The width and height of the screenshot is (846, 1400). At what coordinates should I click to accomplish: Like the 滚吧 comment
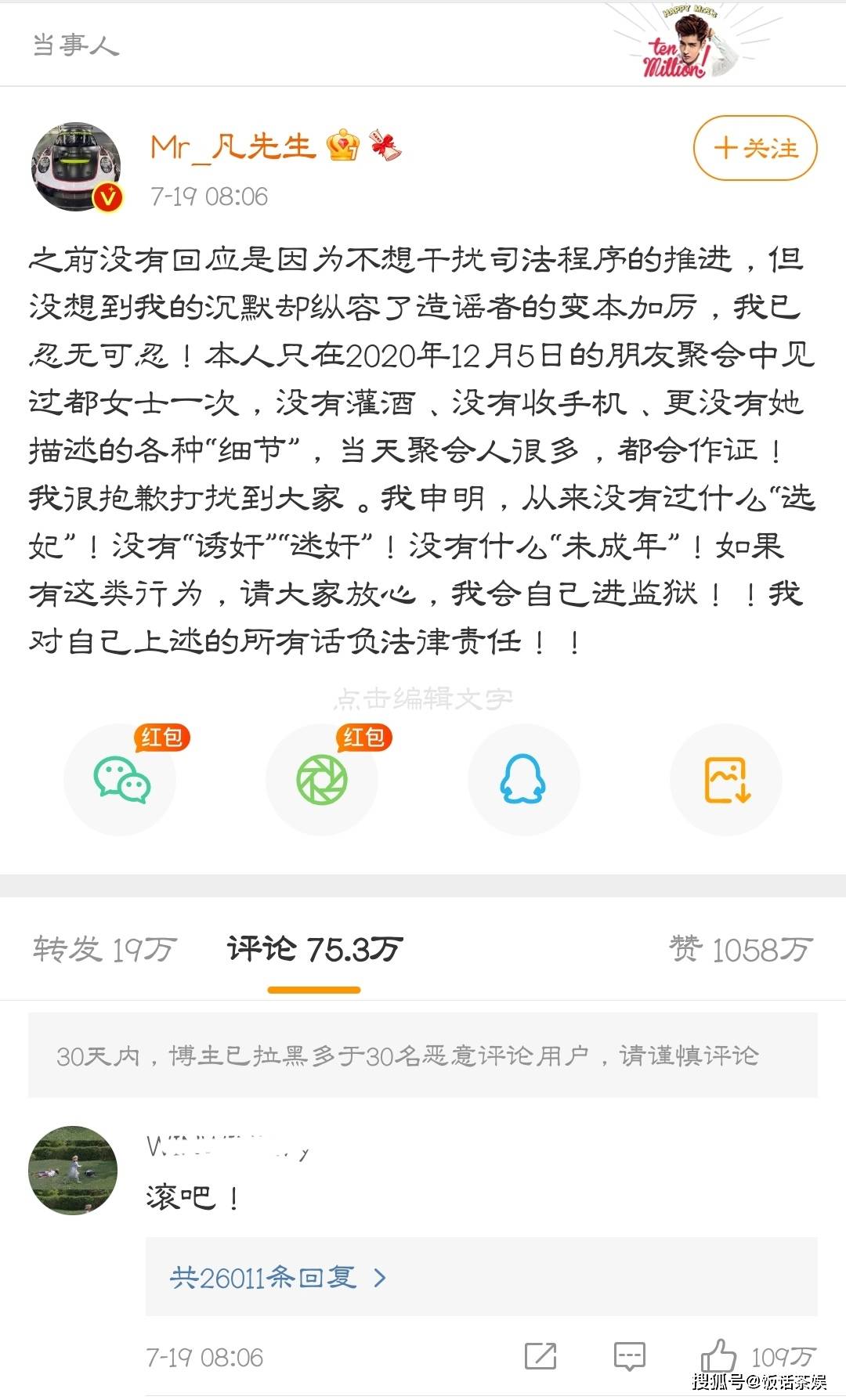757,1356
